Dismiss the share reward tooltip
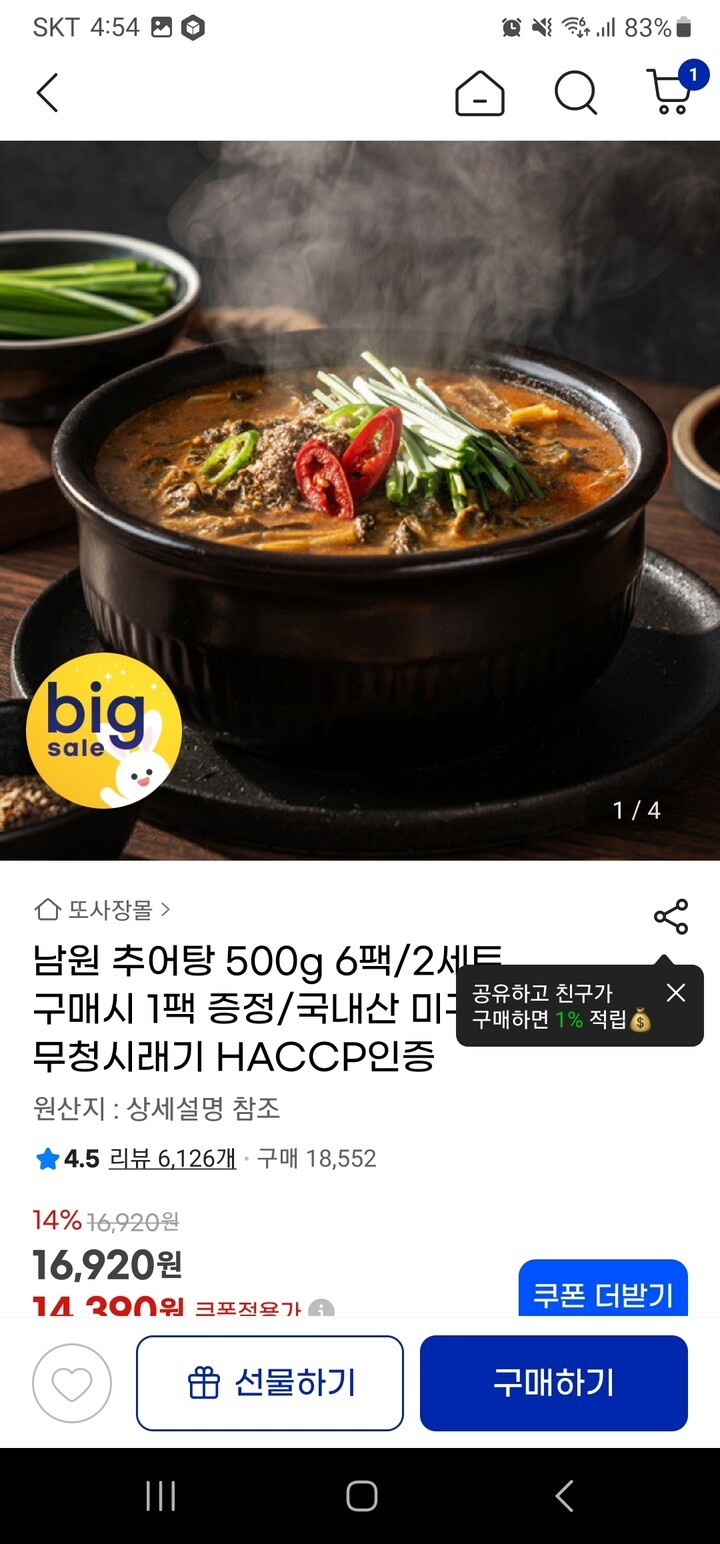Viewport: 720px width, 1544px height. (676, 992)
